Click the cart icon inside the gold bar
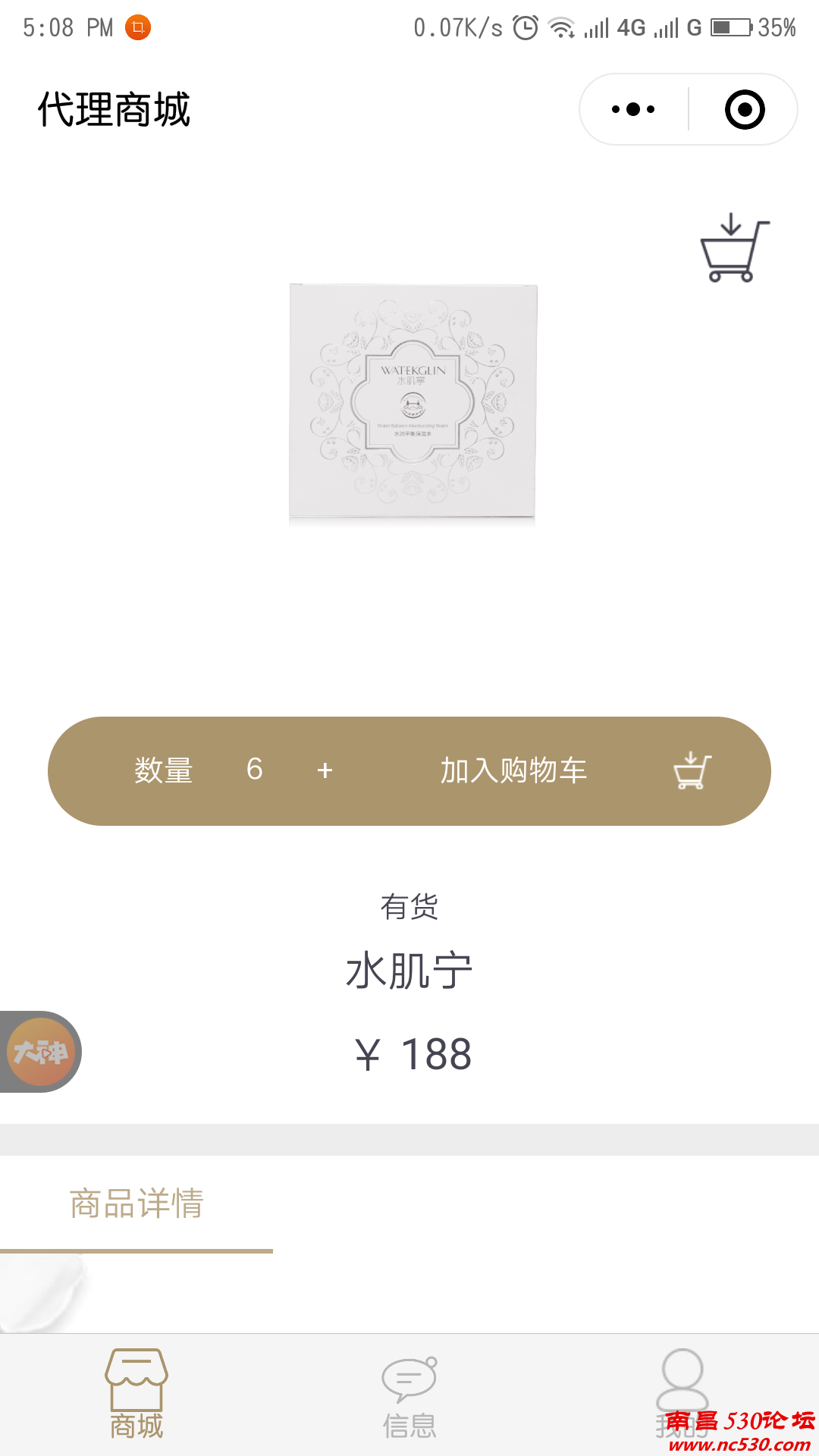Viewport: 819px width, 1456px height. (691, 770)
